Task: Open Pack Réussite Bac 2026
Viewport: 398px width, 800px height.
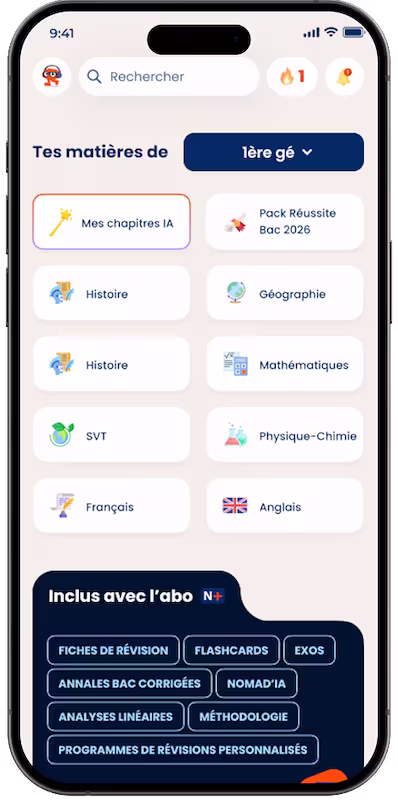Action: click(x=285, y=222)
